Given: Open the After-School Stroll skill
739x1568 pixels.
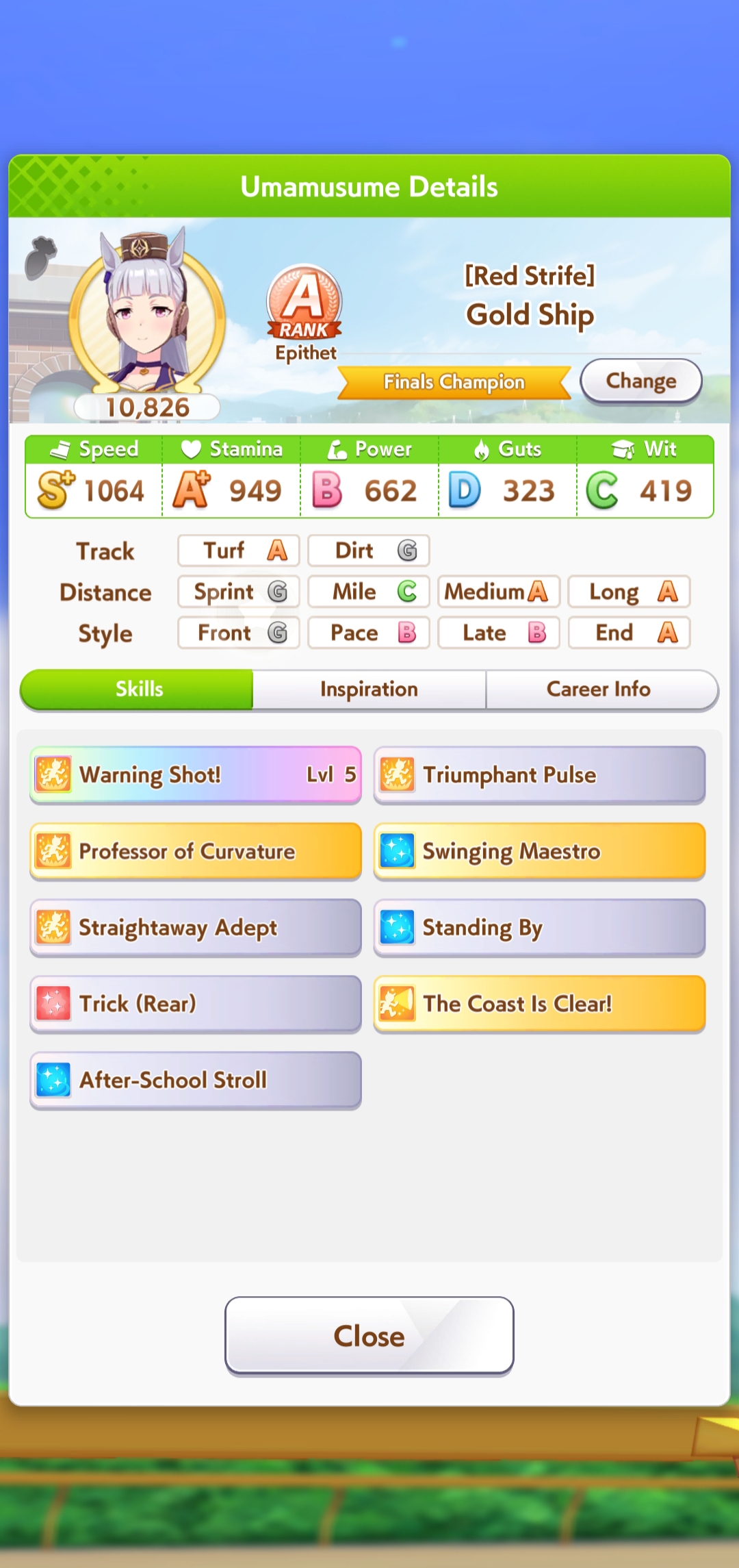Looking at the screenshot, I should [x=196, y=1080].
